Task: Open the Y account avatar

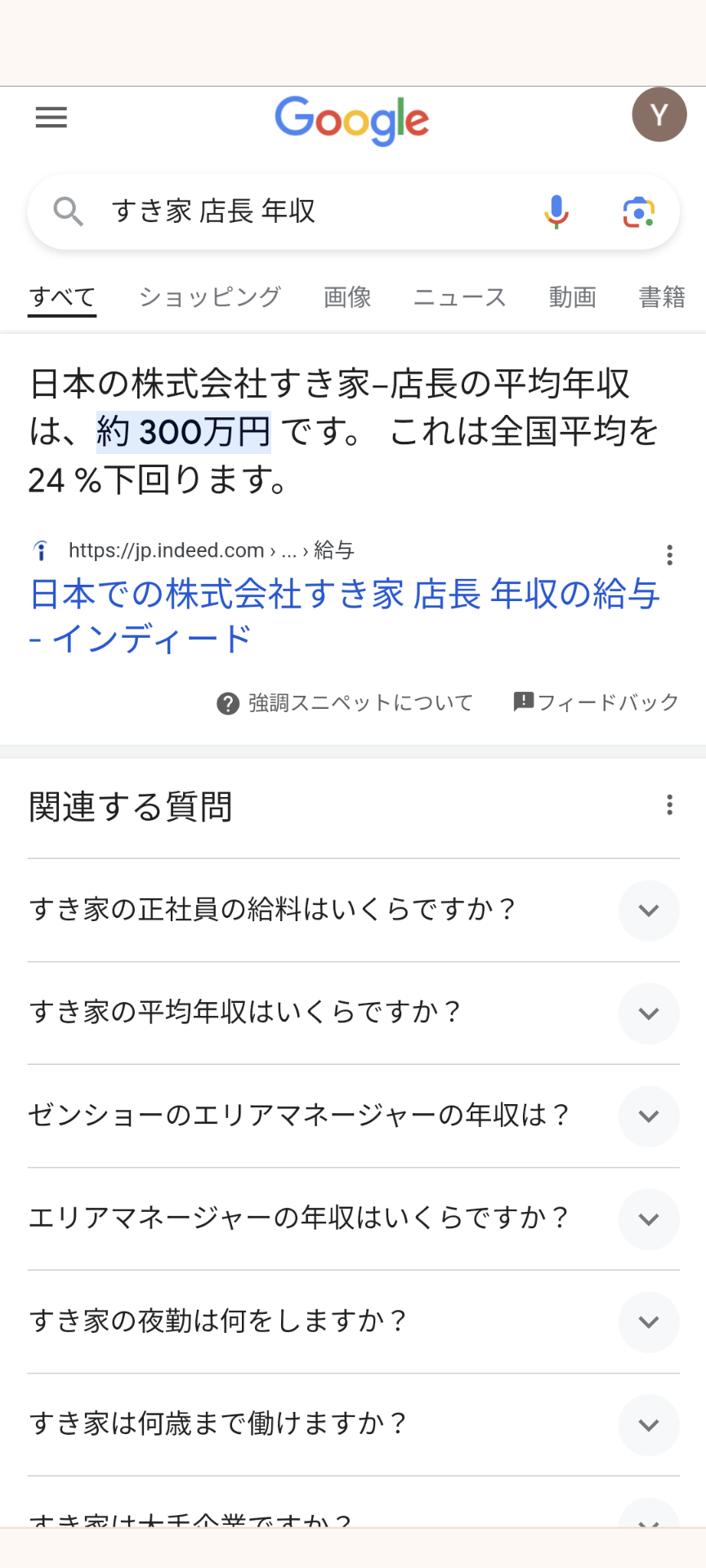Action: coord(659,115)
